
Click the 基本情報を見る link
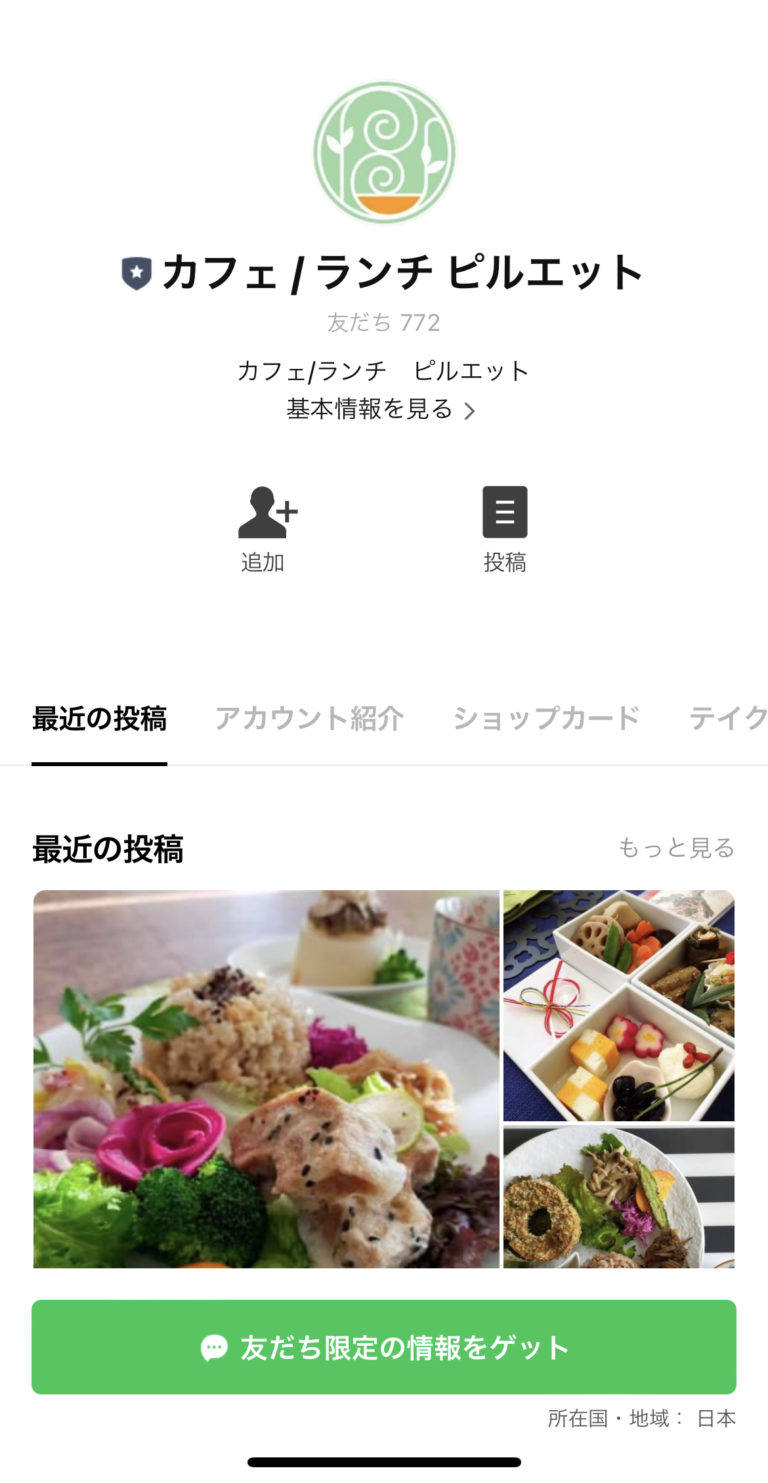[x=371, y=409]
